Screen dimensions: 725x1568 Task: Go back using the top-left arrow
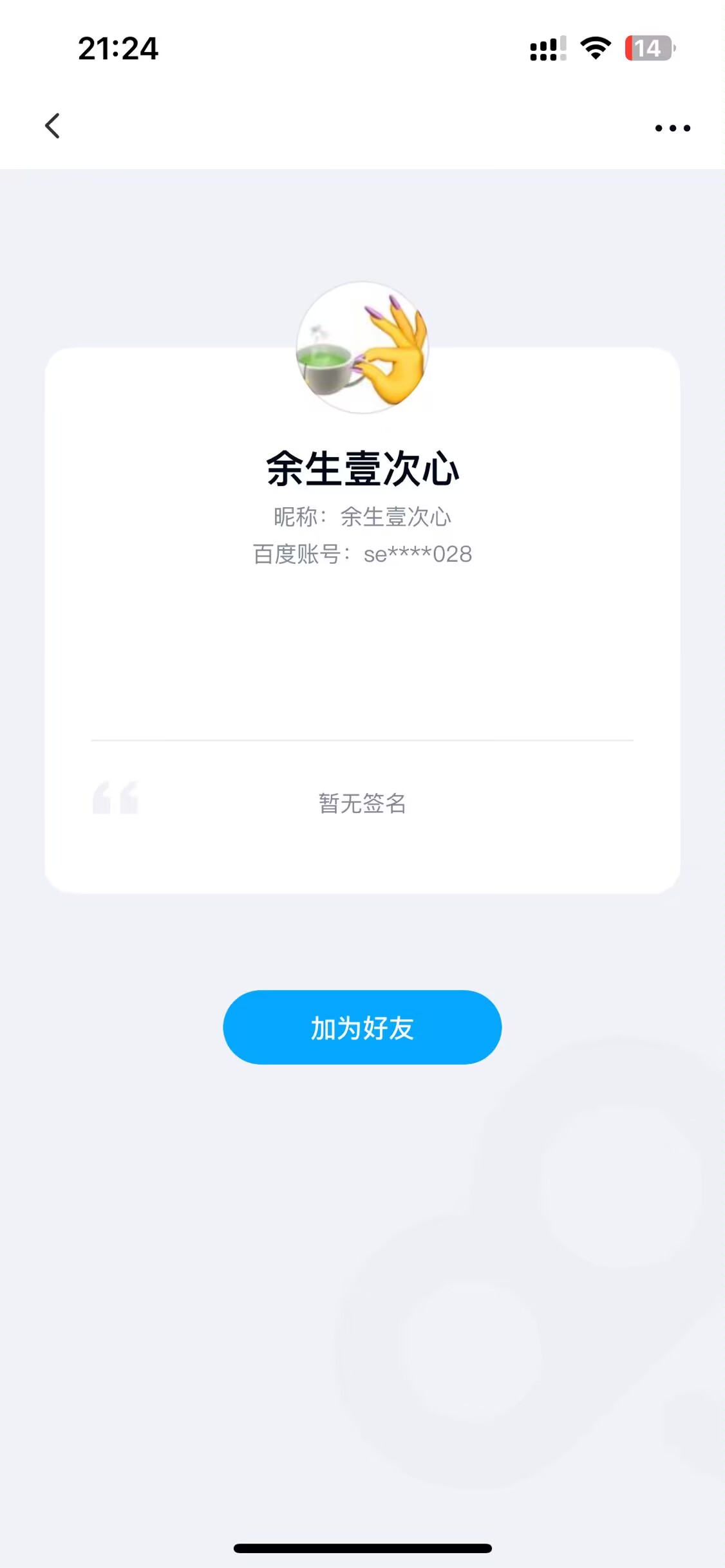tap(53, 126)
